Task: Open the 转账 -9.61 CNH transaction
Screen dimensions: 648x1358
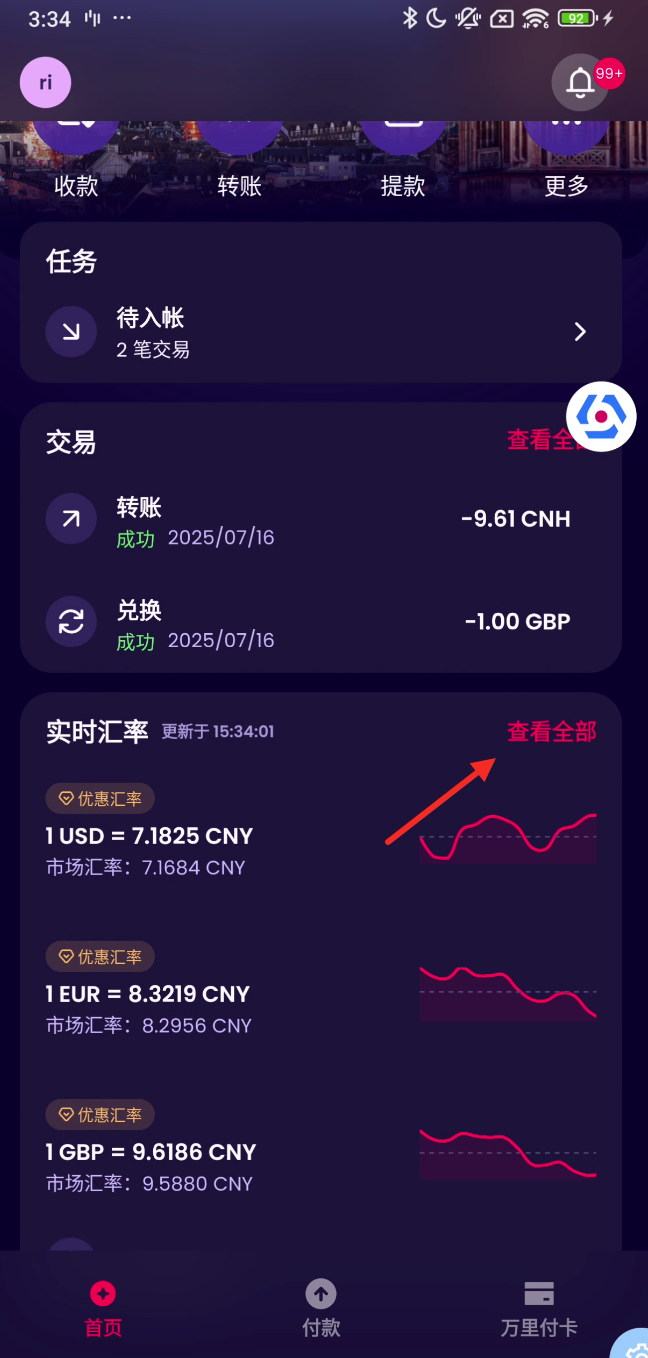Action: click(x=320, y=520)
